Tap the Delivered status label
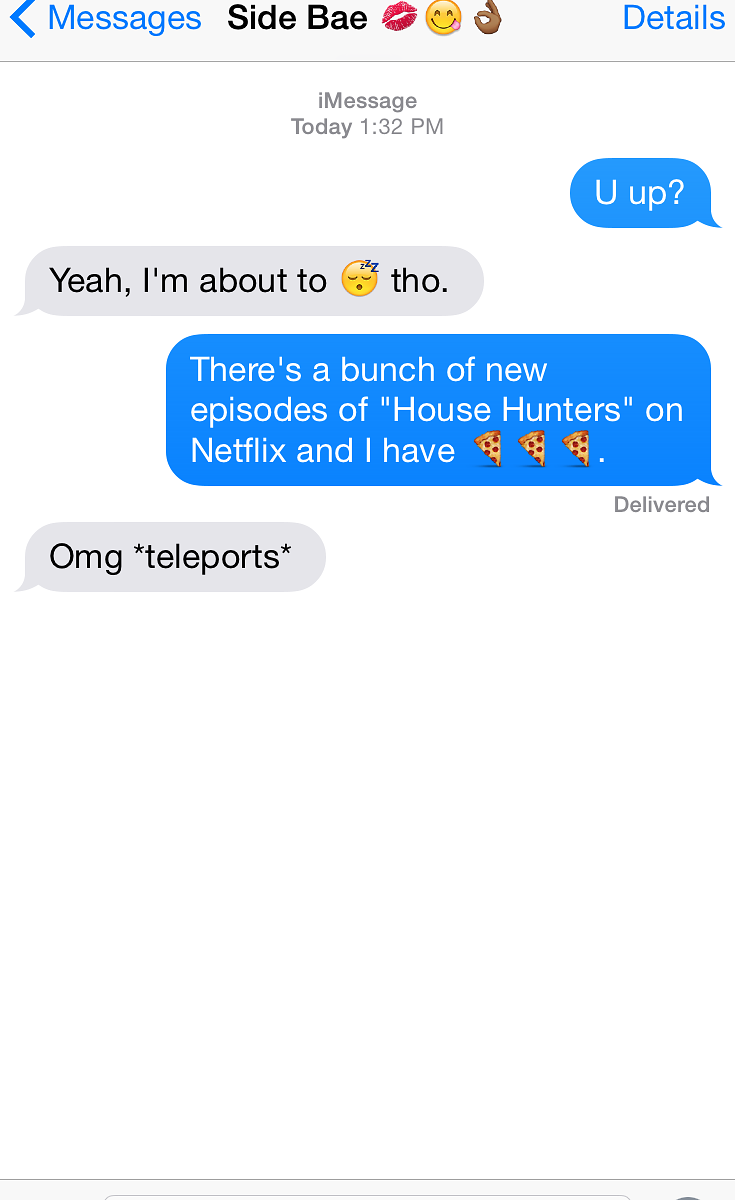This screenshot has width=735, height=1200. [661, 504]
